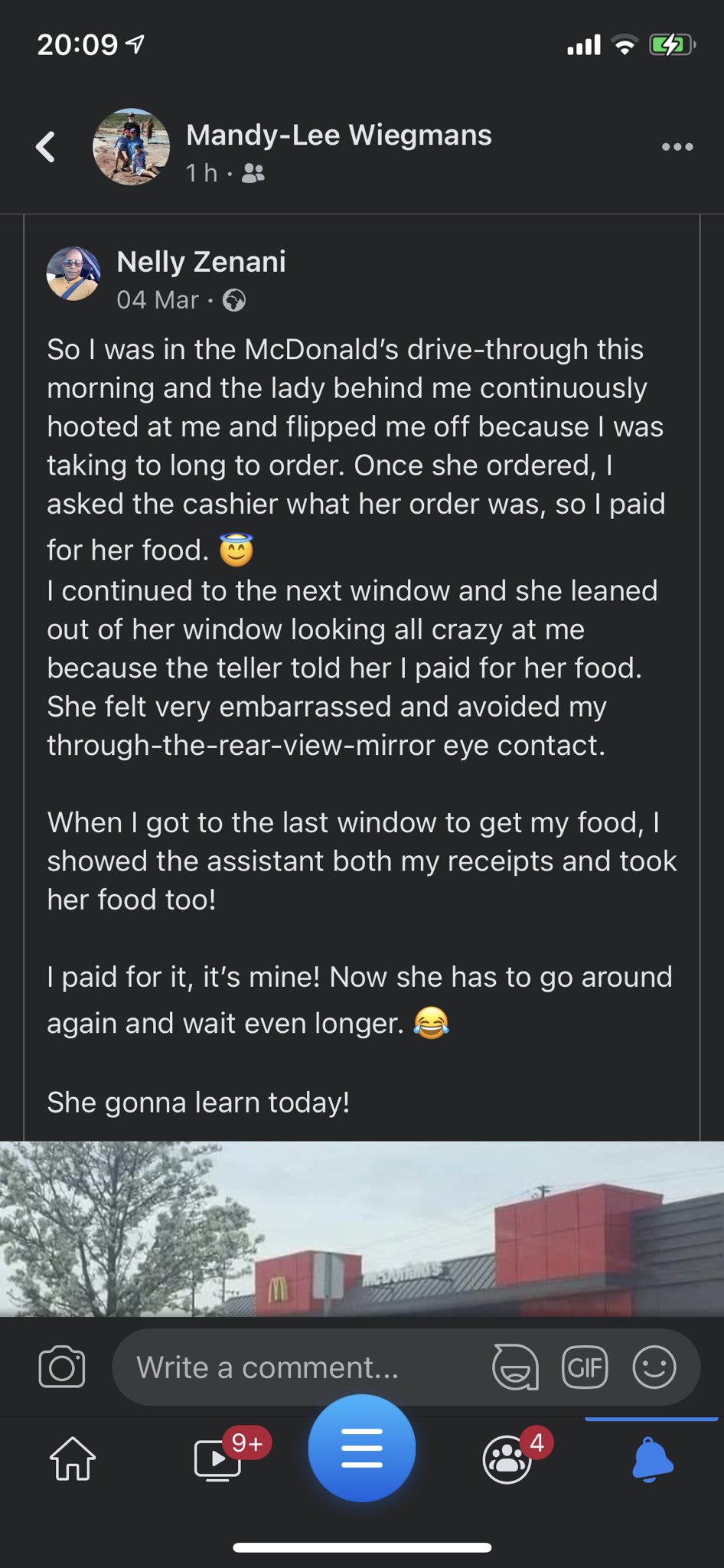View Nelly Zenani's profile via name
Image resolution: width=724 pixels, height=1568 pixels.
tap(201, 262)
